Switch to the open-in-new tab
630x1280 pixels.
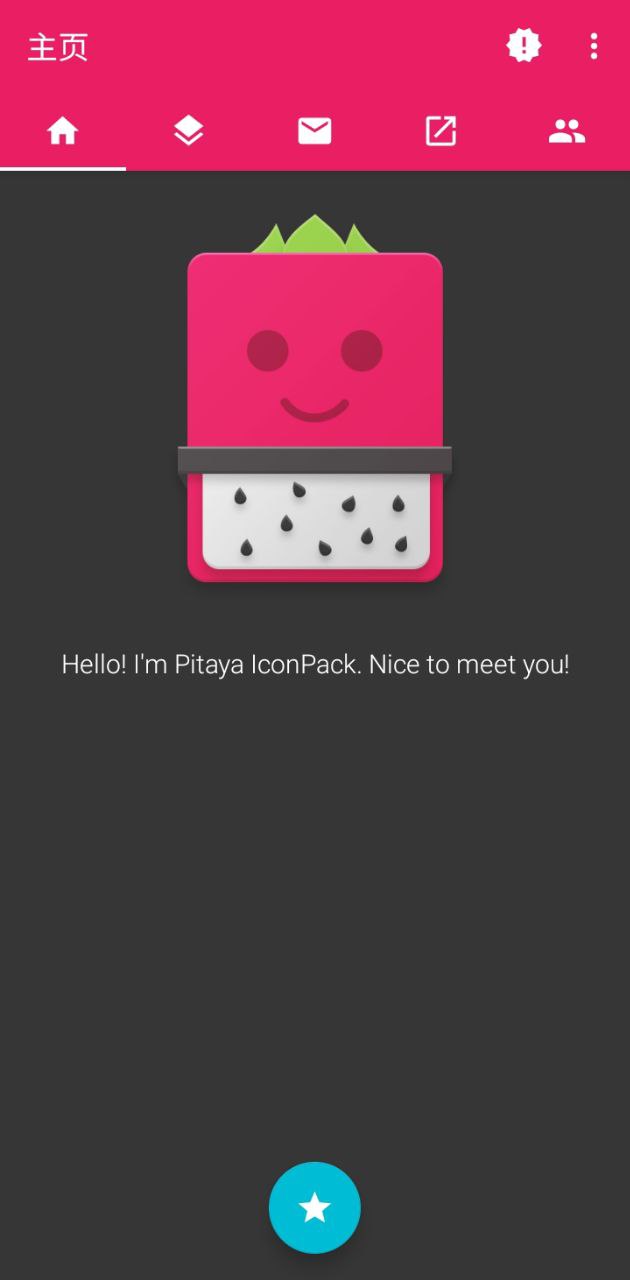[440, 131]
